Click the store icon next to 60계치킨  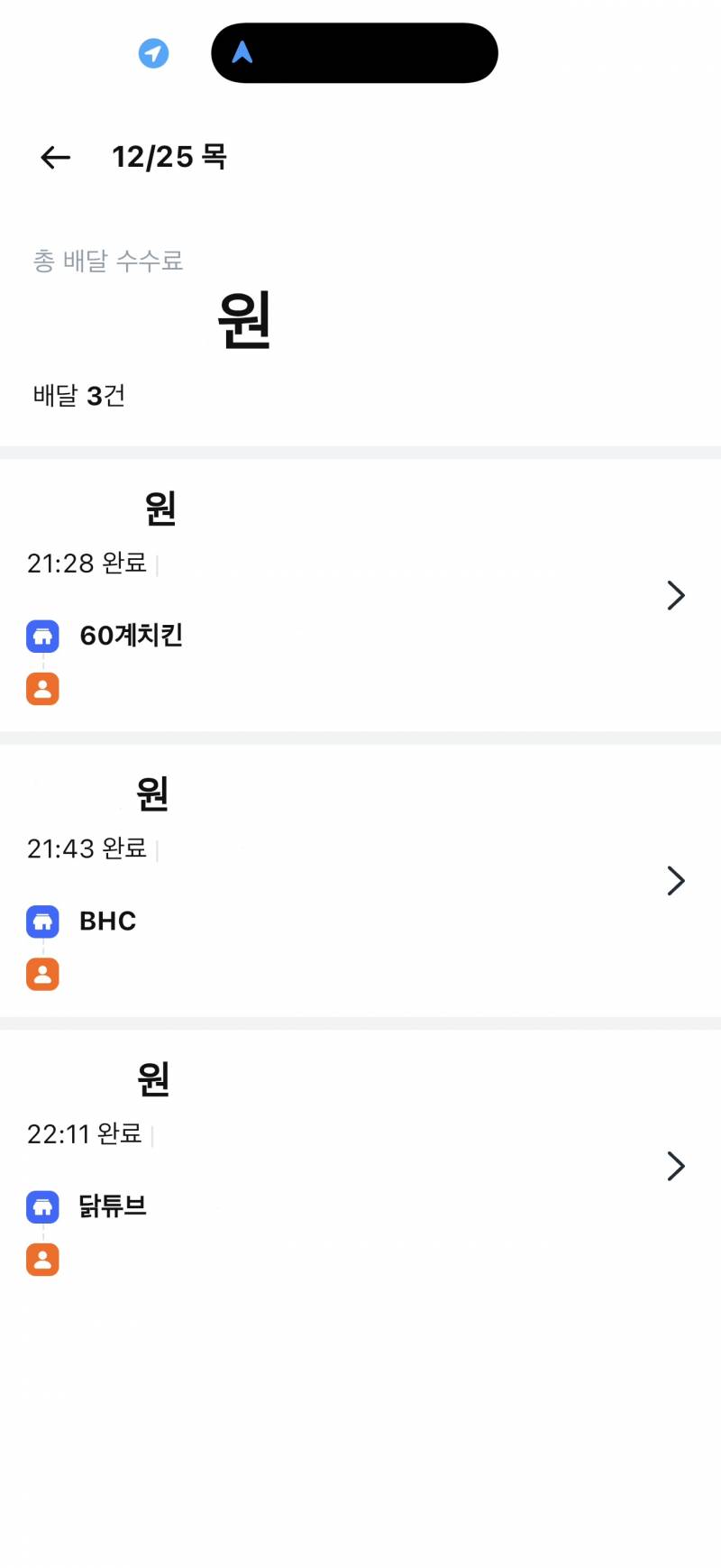click(x=42, y=636)
